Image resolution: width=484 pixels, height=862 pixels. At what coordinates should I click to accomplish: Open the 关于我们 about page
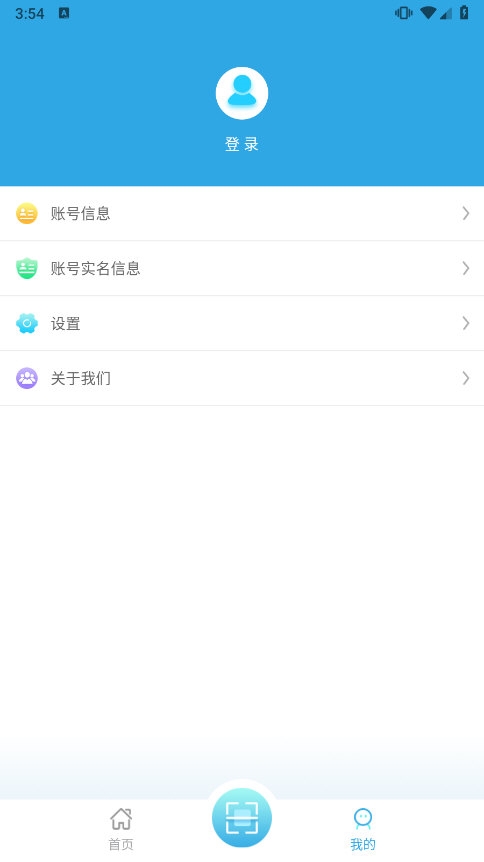pos(242,378)
